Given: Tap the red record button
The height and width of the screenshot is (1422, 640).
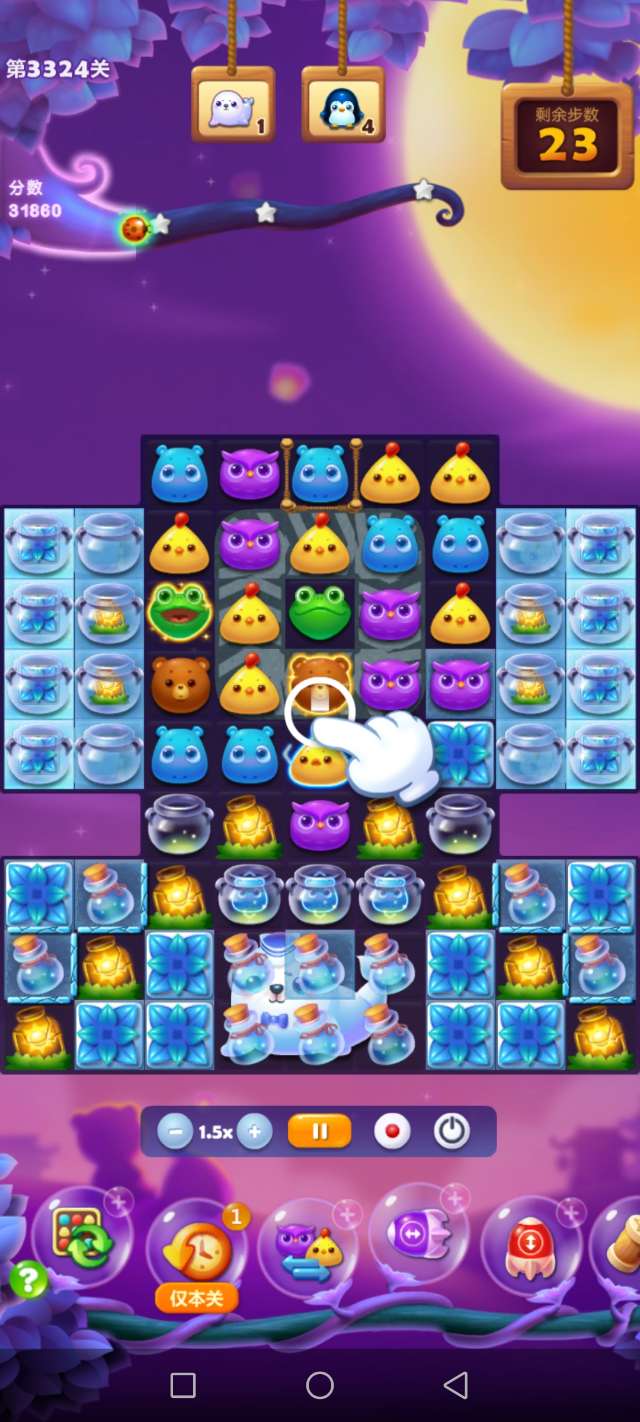Looking at the screenshot, I should (x=392, y=1132).
